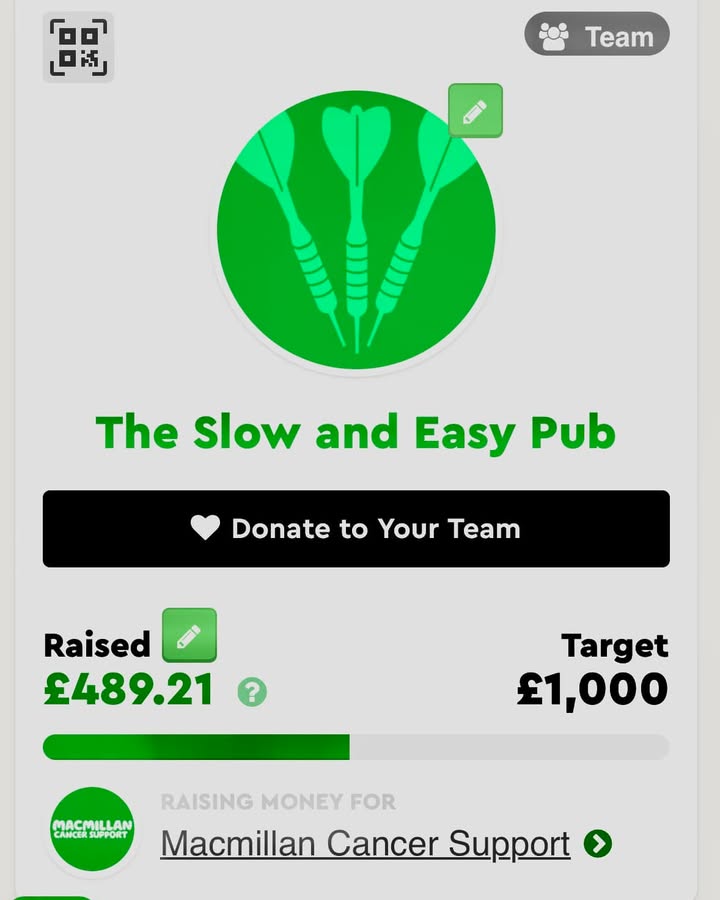Edit the team profile picture
720x900 pixels.
[x=475, y=111]
